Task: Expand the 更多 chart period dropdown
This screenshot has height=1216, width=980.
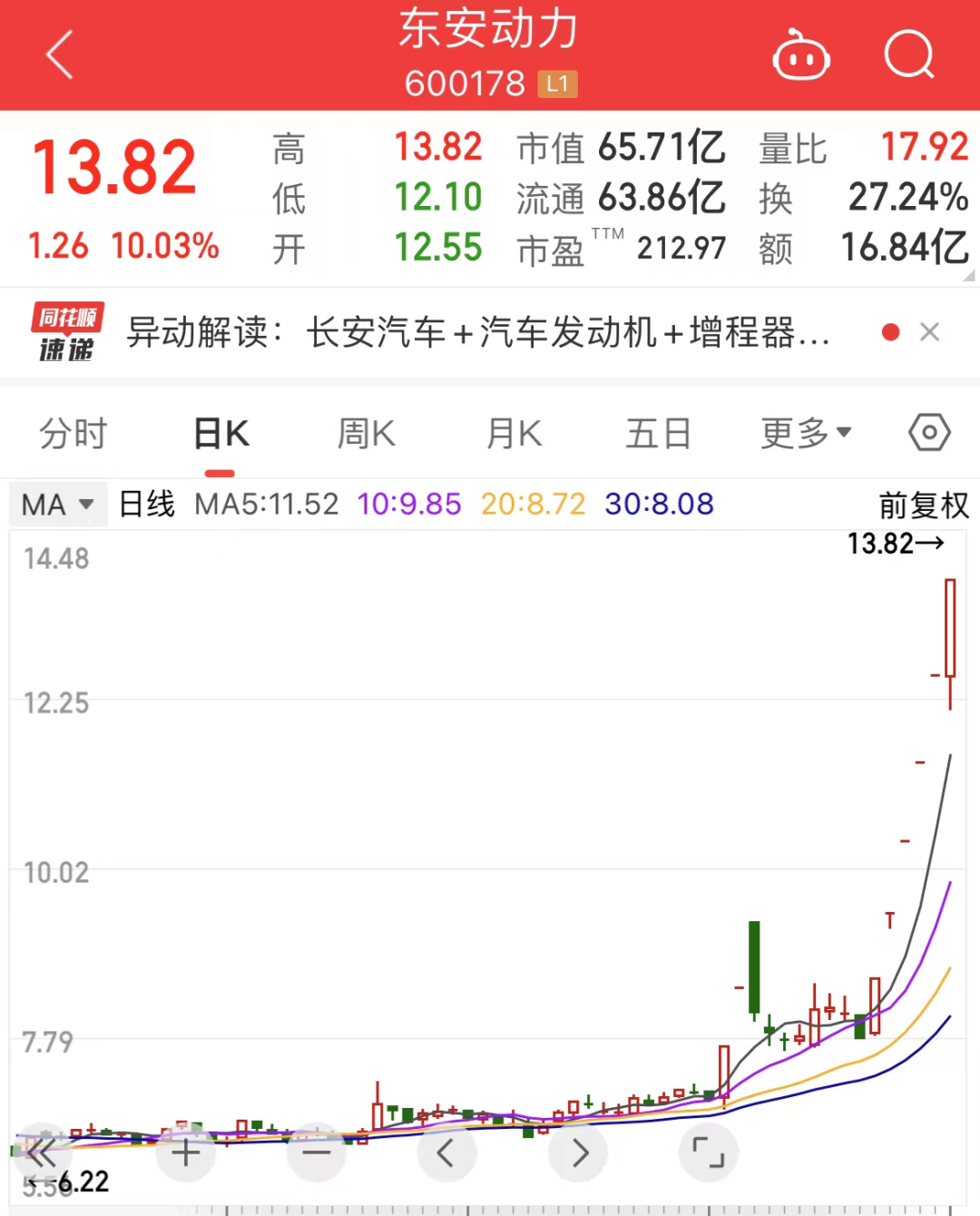Action: coord(806,434)
